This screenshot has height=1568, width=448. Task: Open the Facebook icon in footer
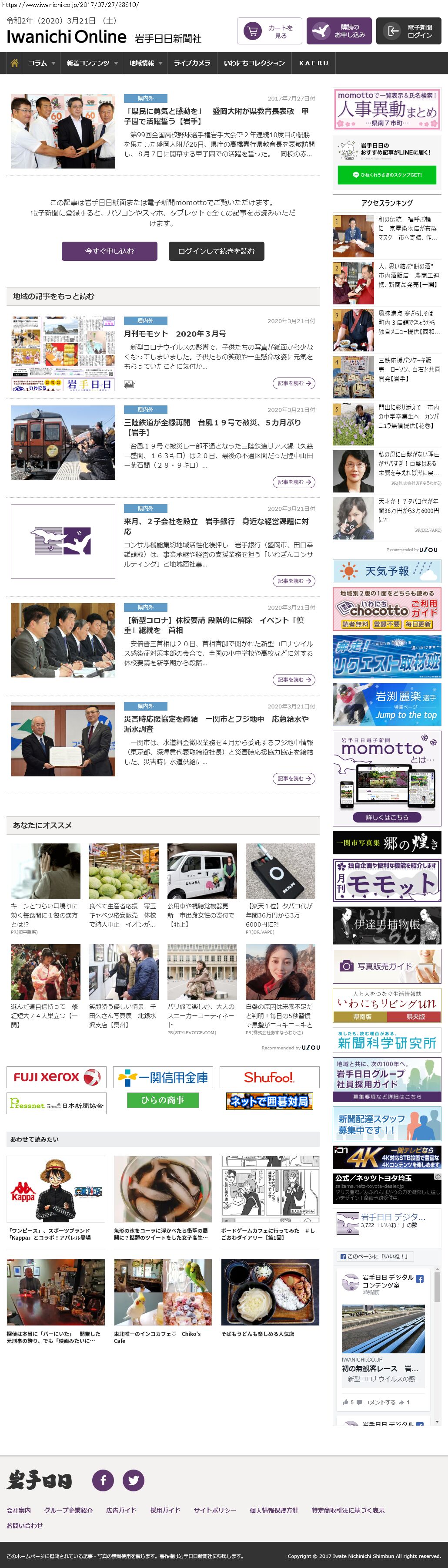click(103, 1480)
